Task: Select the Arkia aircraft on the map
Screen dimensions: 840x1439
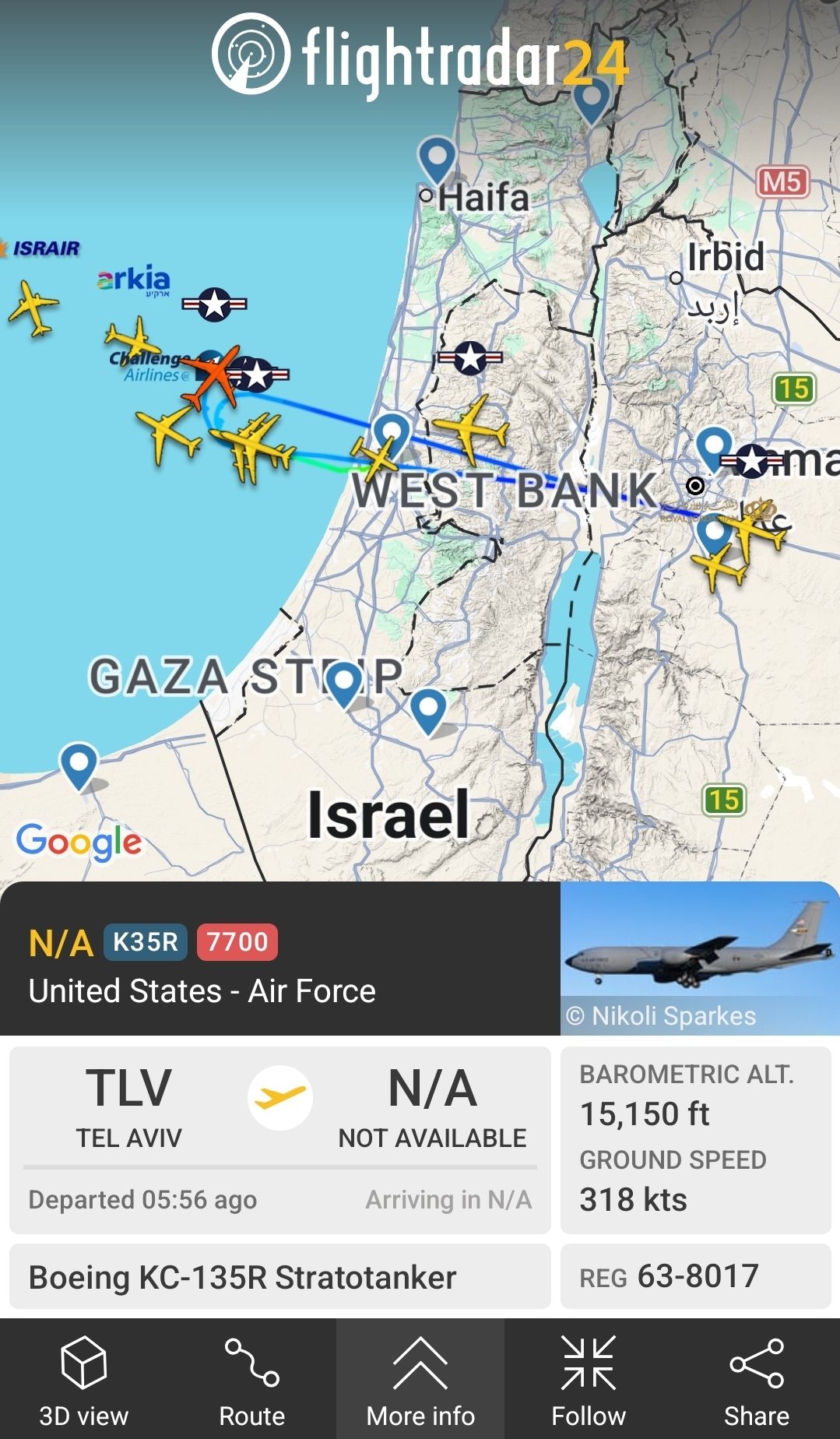Action: click(x=133, y=340)
